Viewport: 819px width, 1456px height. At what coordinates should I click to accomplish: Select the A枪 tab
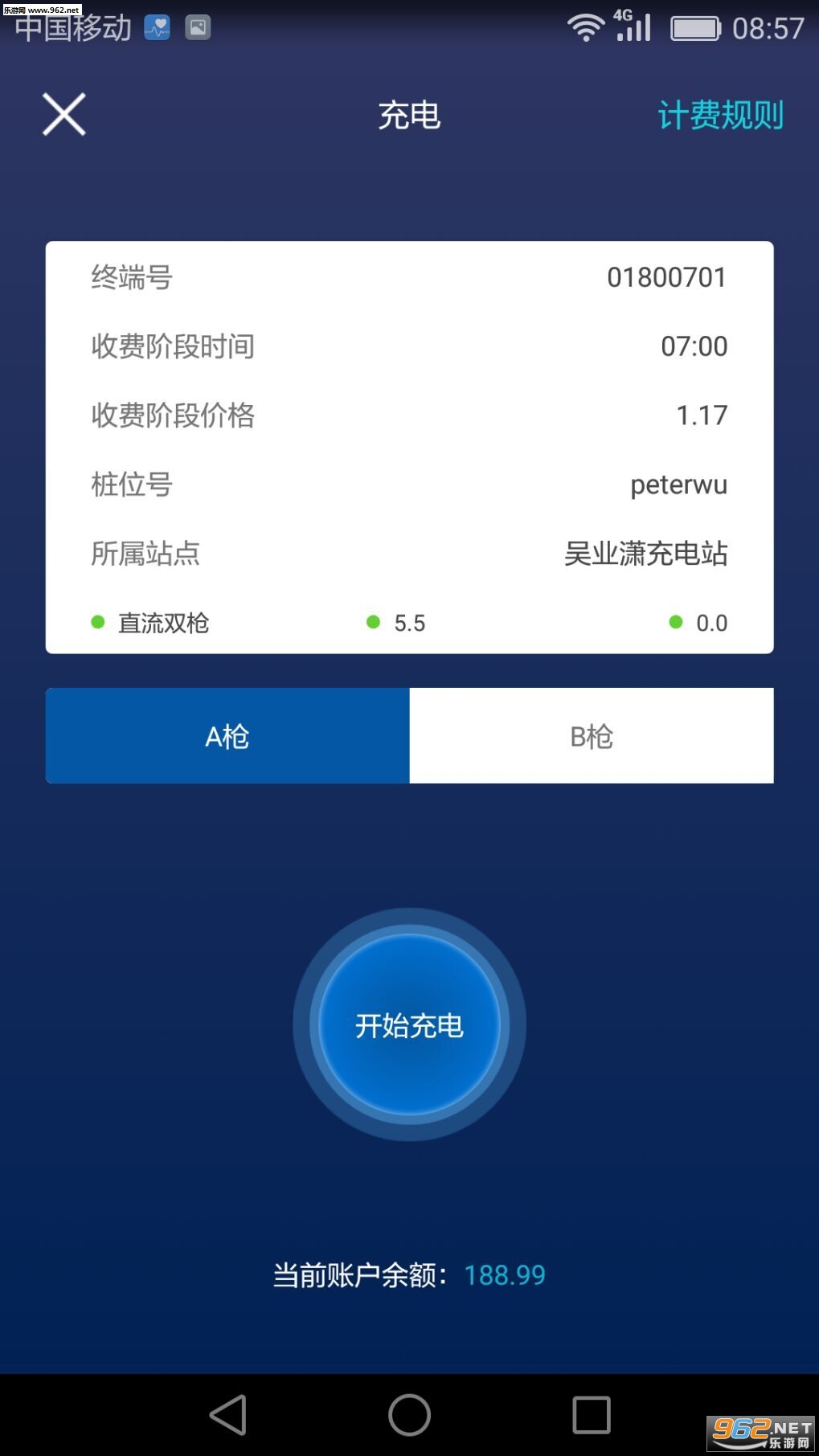(227, 735)
